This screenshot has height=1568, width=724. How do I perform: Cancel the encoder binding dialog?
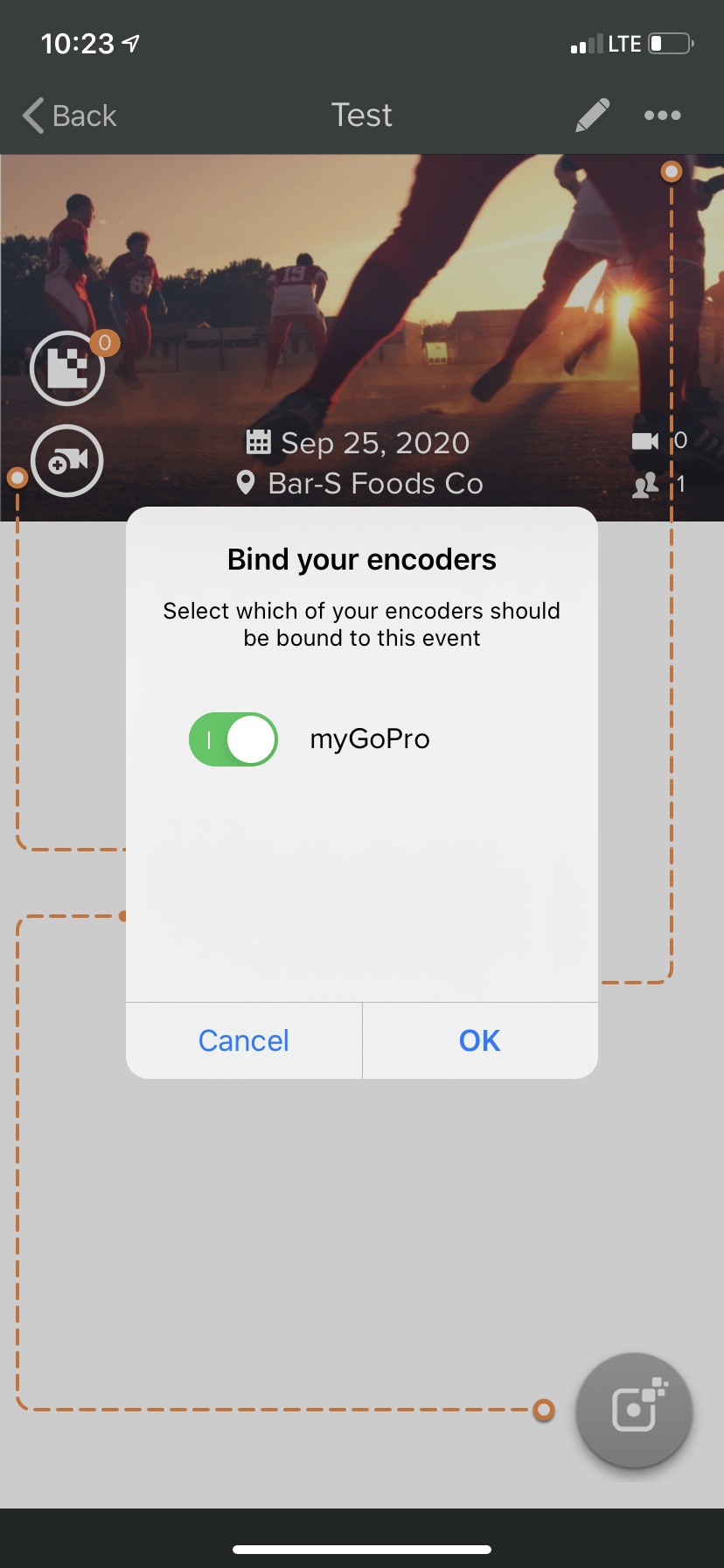[244, 1040]
